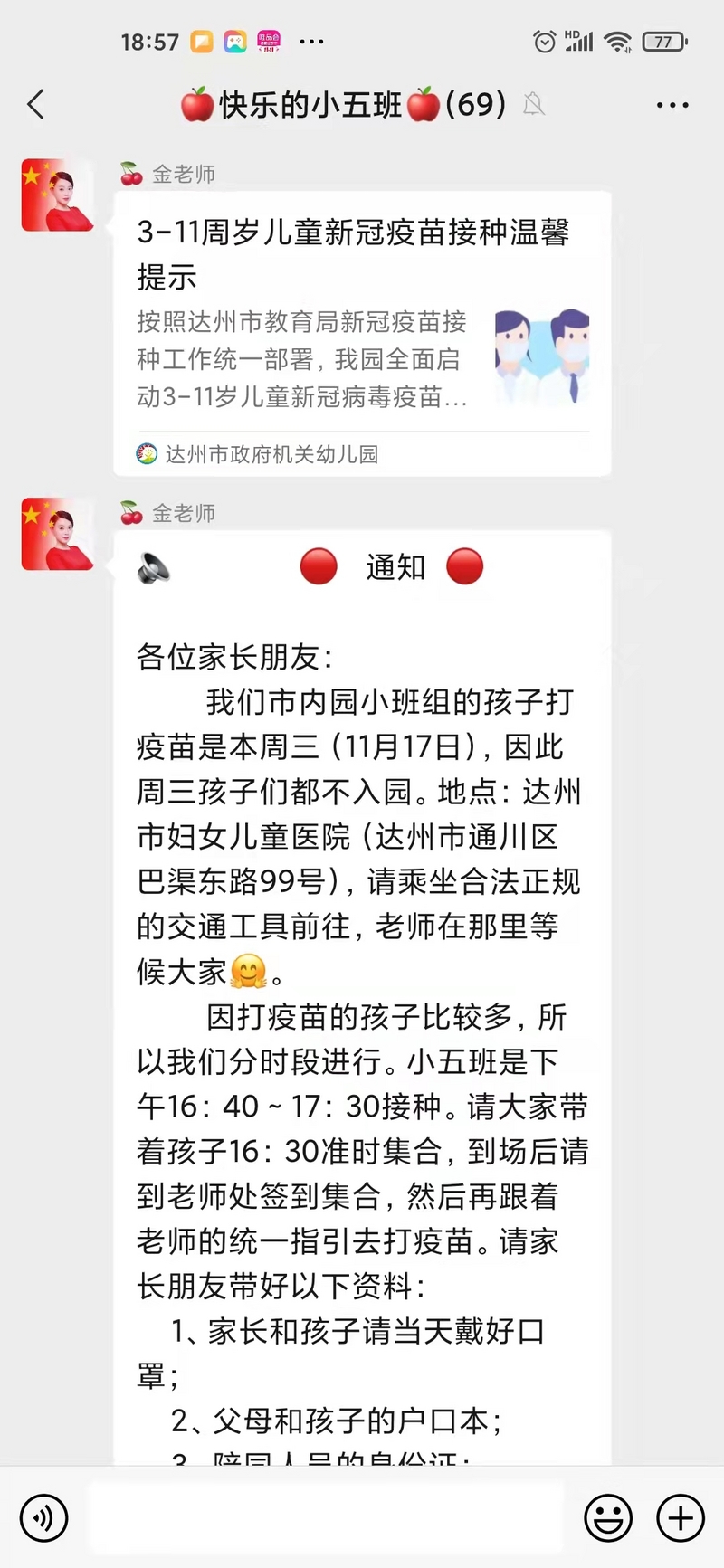724x1568 pixels.
Task: Open 金老师's avatar next to the article
Action: point(58,195)
